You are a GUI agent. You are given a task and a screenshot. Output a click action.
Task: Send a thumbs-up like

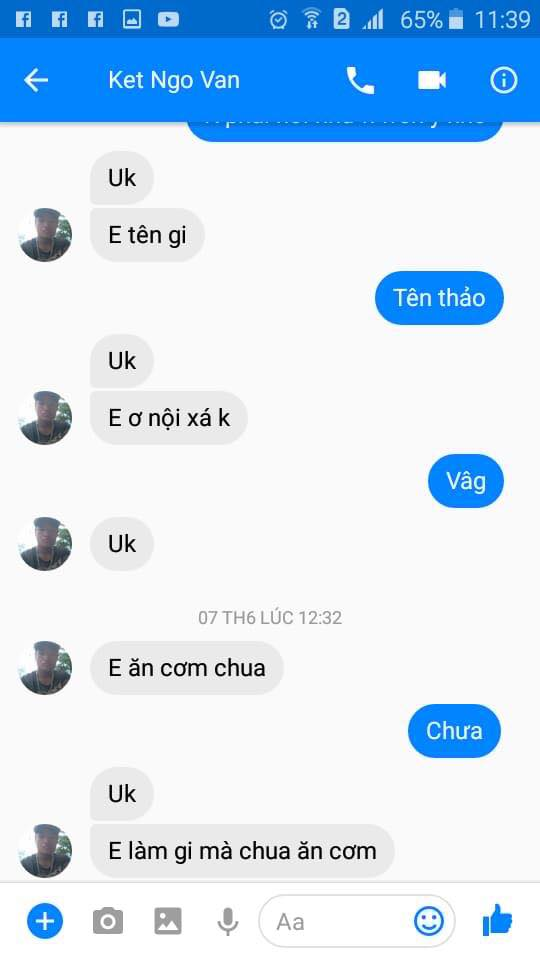pyautogui.click(x=497, y=920)
